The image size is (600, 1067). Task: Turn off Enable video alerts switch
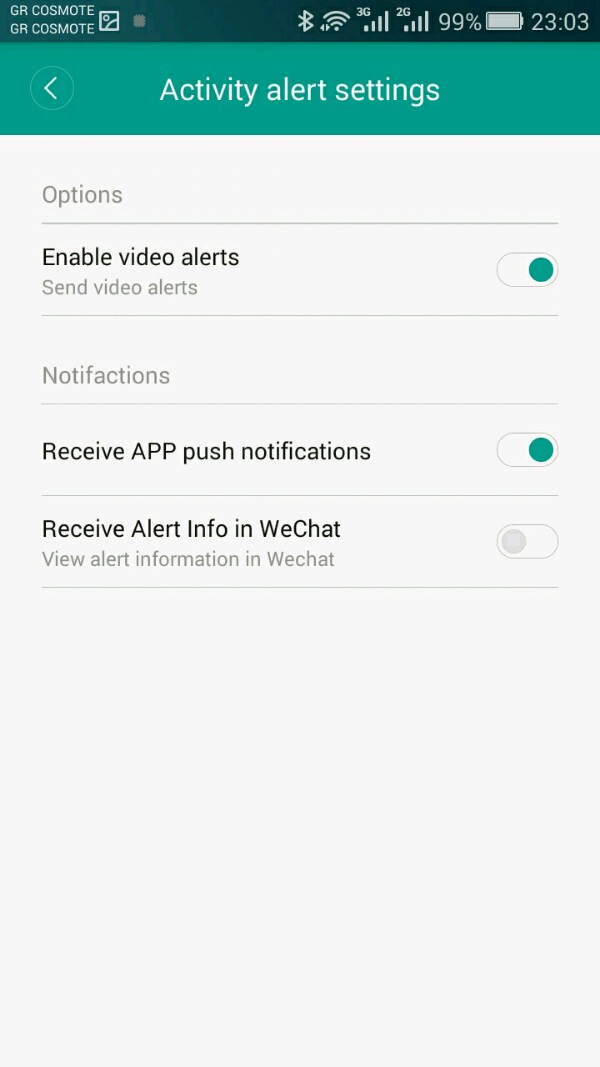pos(527,270)
